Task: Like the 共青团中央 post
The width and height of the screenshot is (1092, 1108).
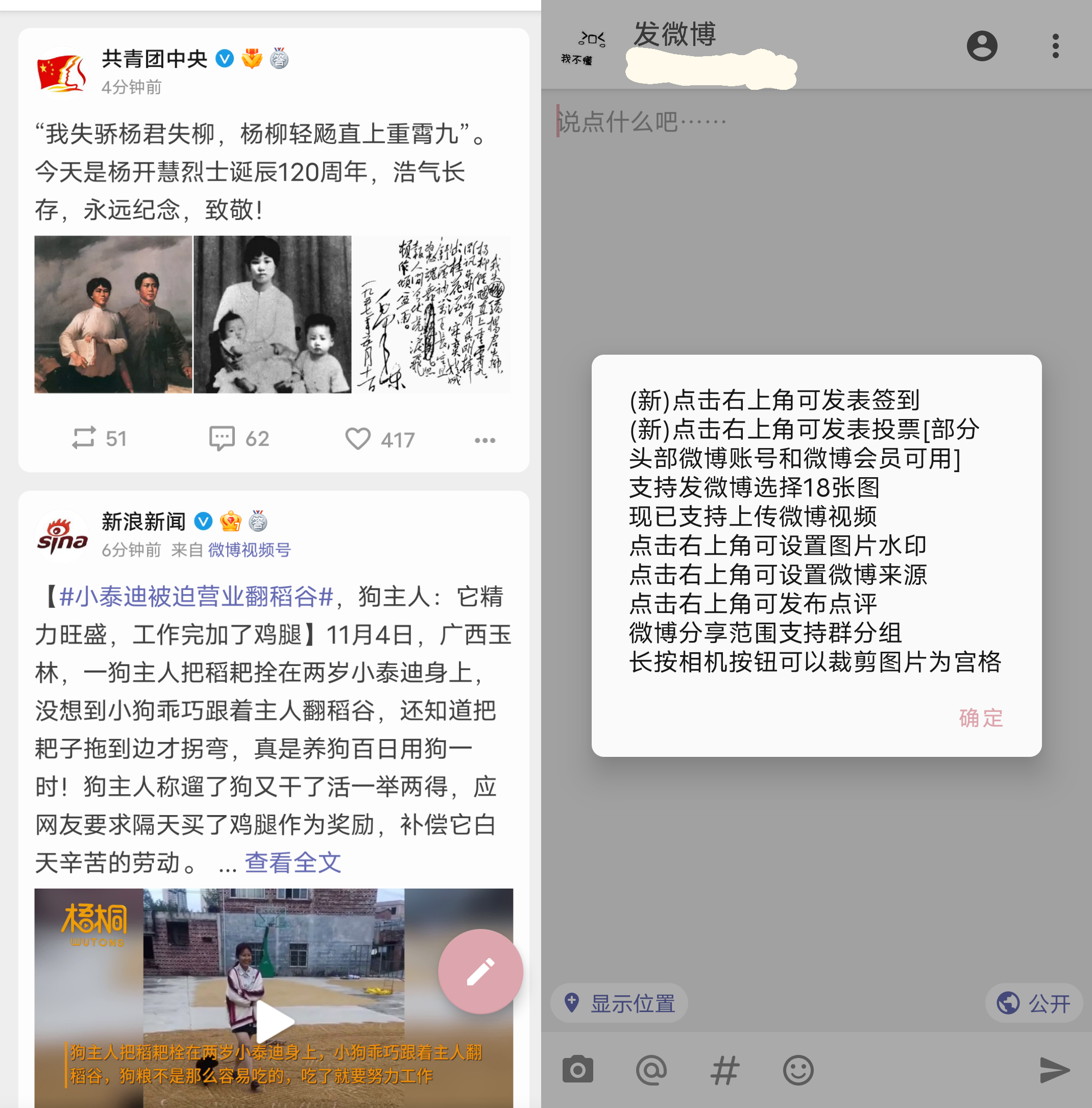Action: click(380, 439)
